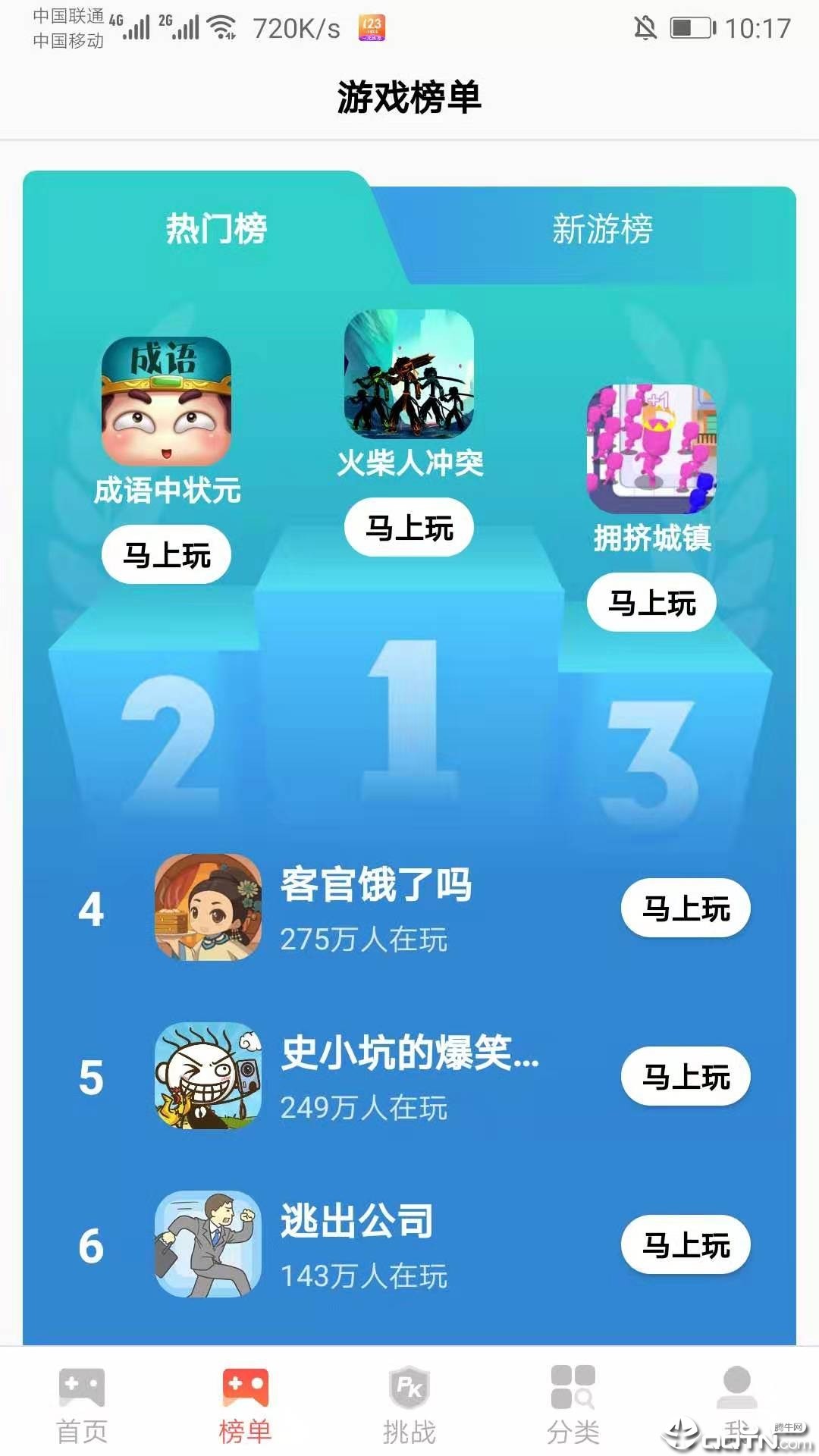Tap 马上玩 for 逃出公司
The image size is (819, 1456).
[686, 1245]
